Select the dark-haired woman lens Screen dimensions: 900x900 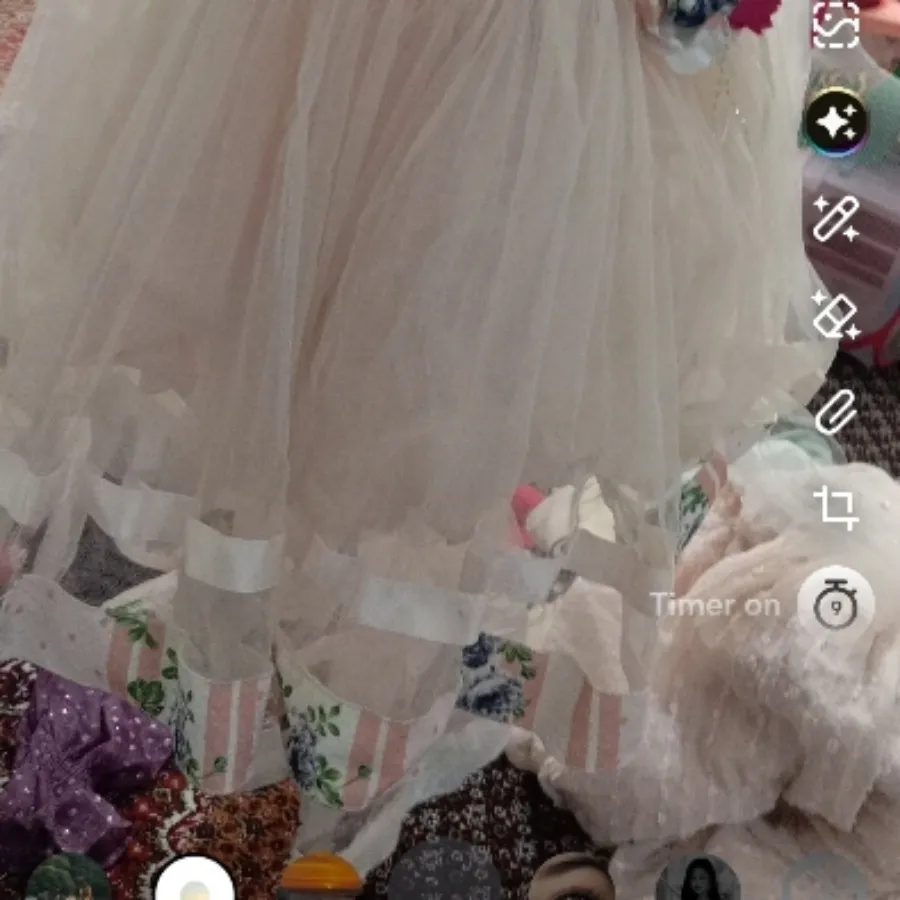tap(698, 880)
